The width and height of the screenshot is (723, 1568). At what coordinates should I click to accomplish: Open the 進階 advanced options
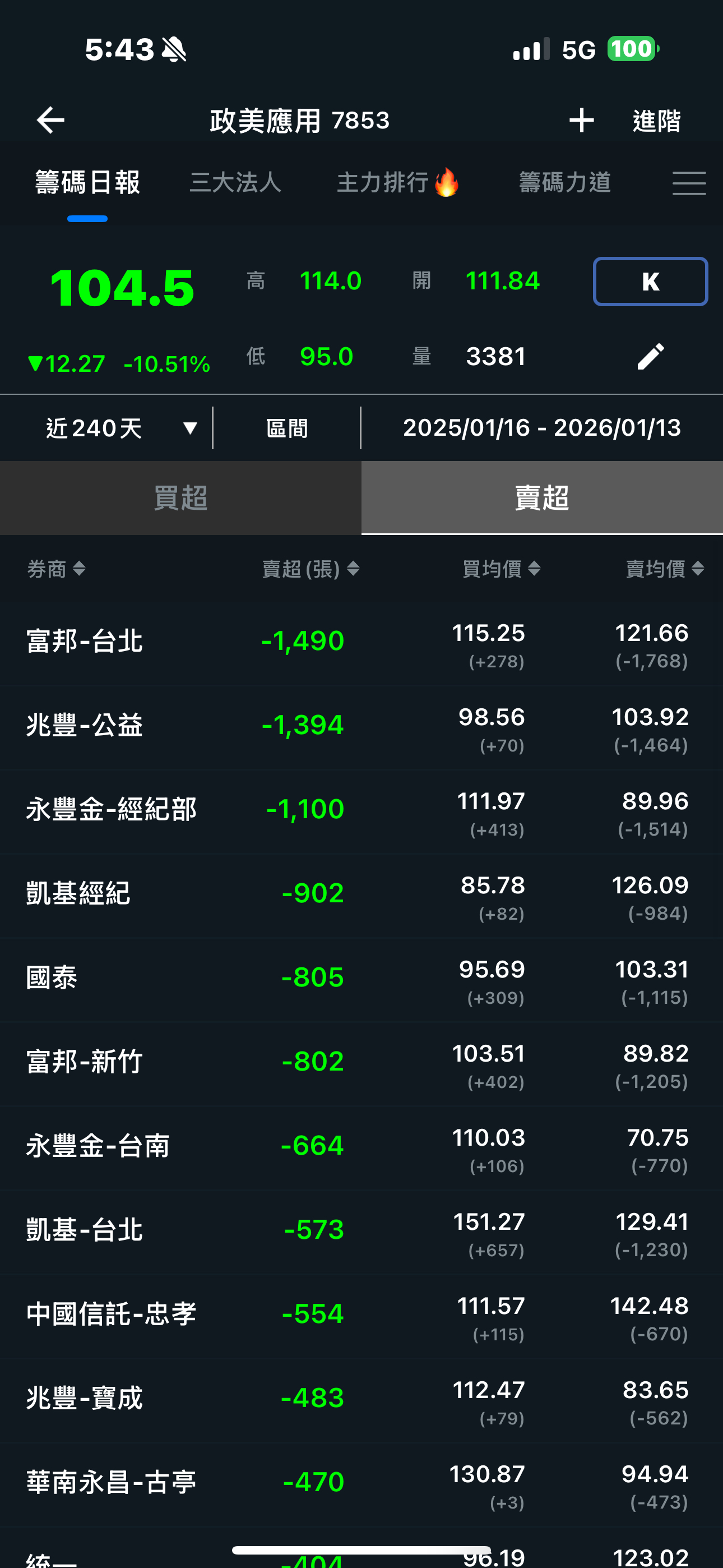tap(656, 121)
